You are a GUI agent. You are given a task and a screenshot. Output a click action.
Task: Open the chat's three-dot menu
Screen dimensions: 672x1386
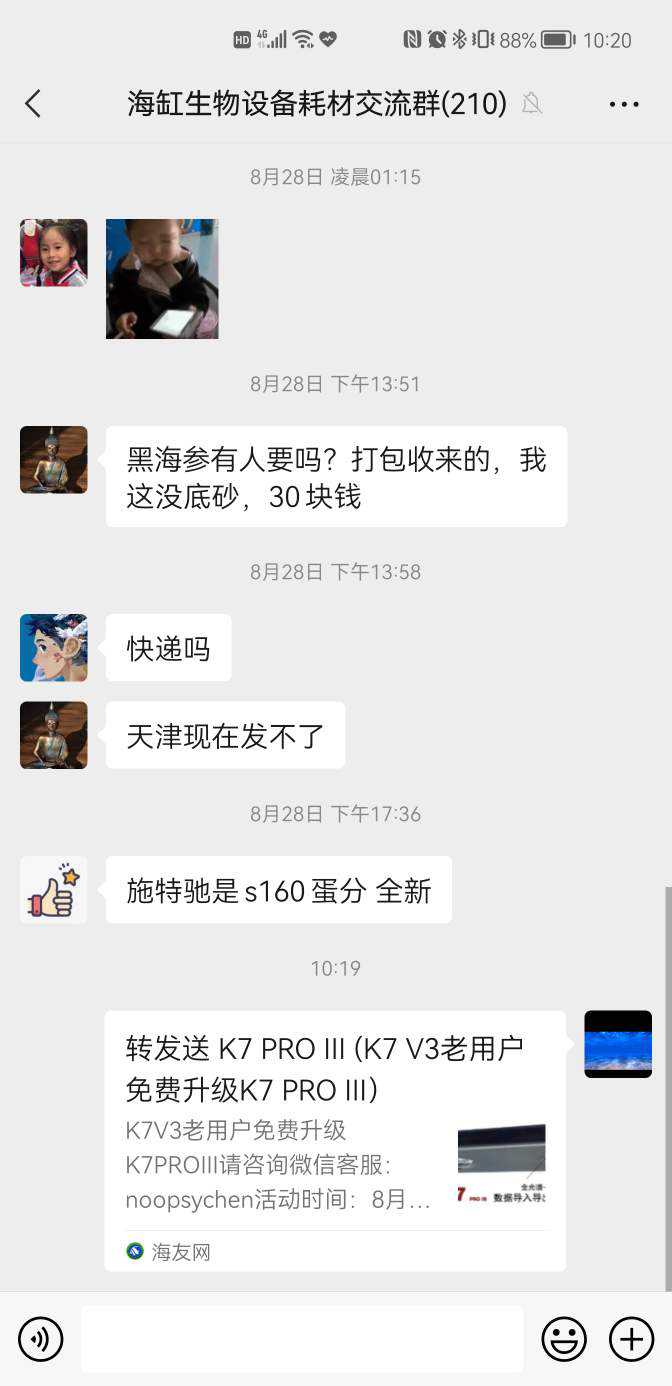pyautogui.click(x=623, y=104)
